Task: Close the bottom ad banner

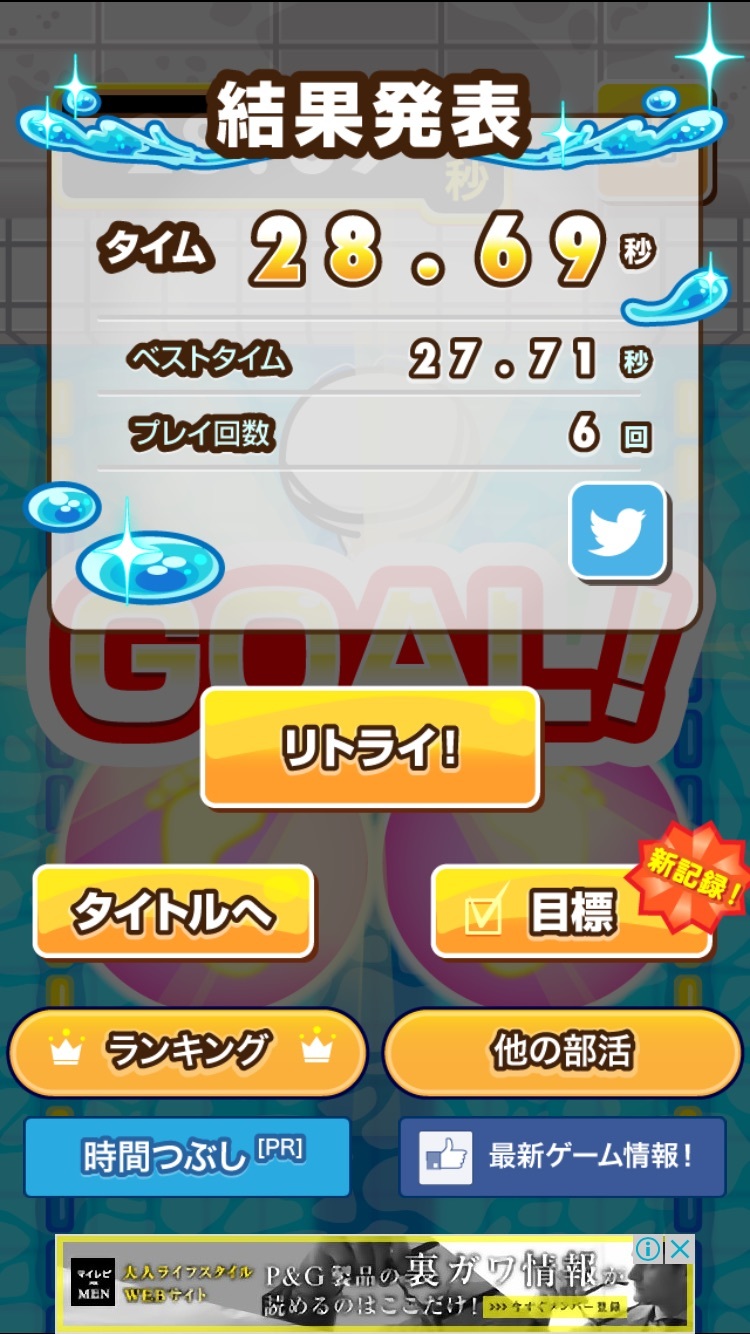Action: click(x=680, y=1249)
